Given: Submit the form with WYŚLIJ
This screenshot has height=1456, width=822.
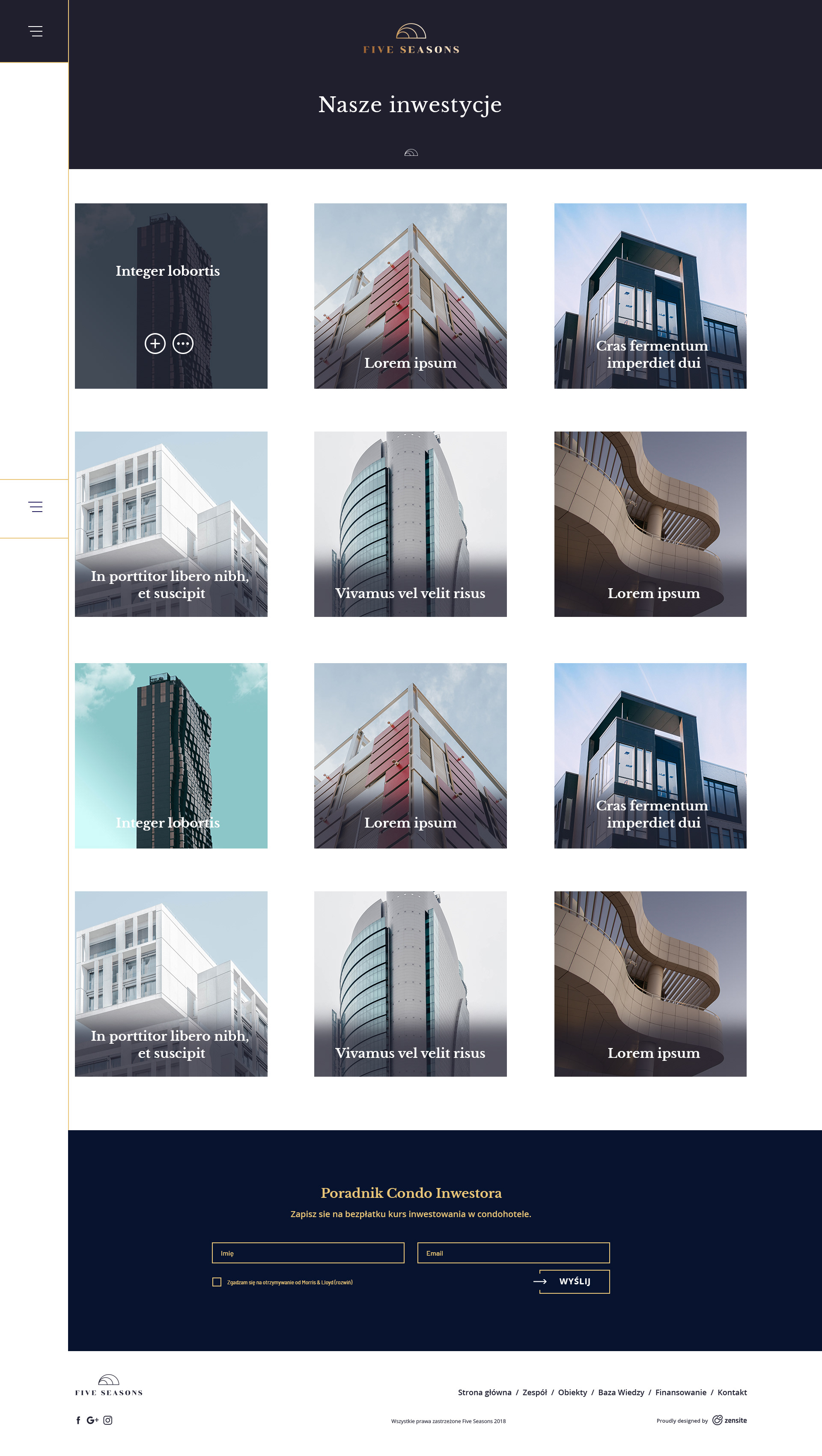Looking at the screenshot, I should point(574,1281).
